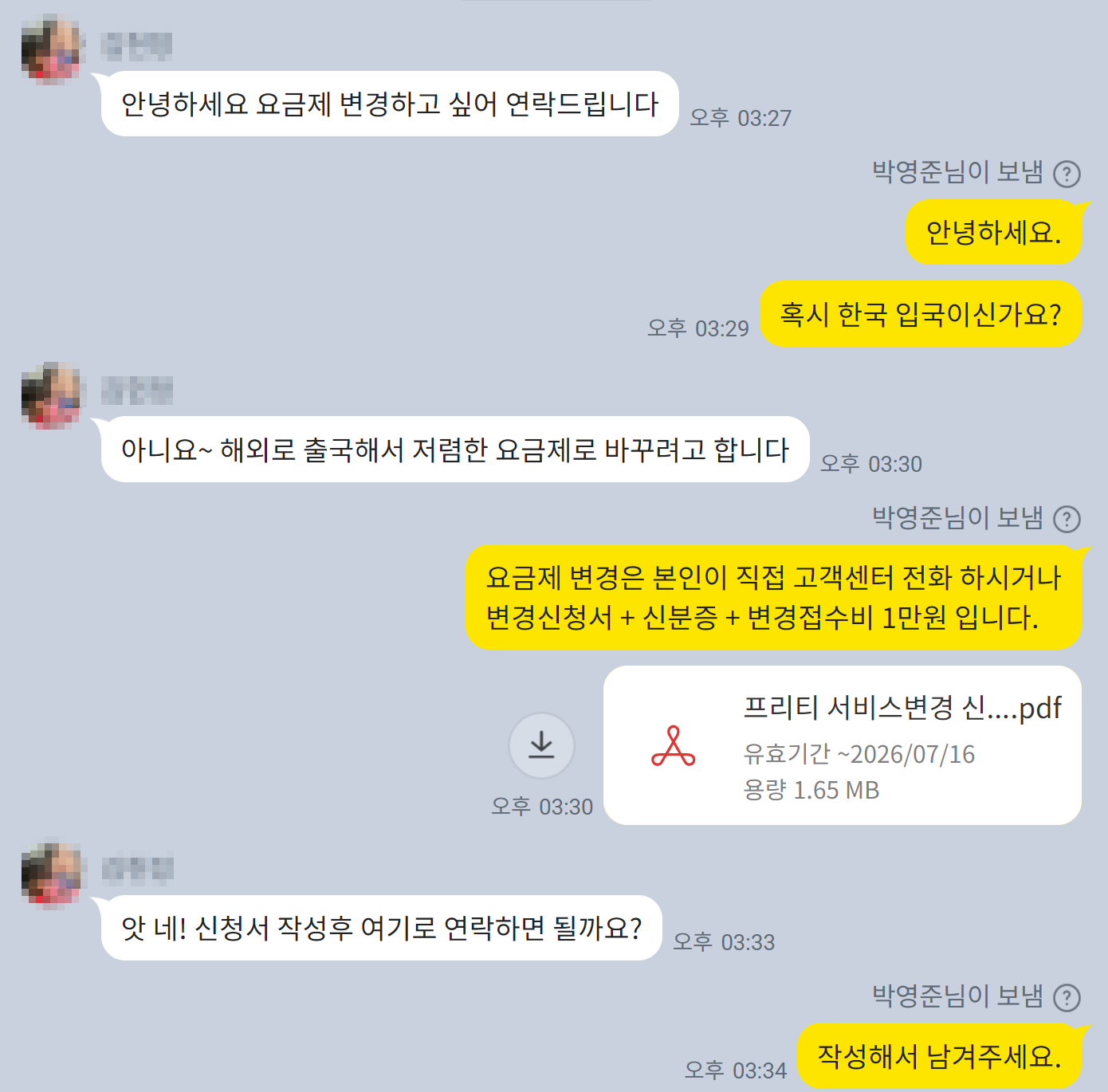Screen dimensions: 1108x1092
Task: Open the customer's profile picture by the 앗 네! message
Action: pyautogui.click(x=52, y=874)
